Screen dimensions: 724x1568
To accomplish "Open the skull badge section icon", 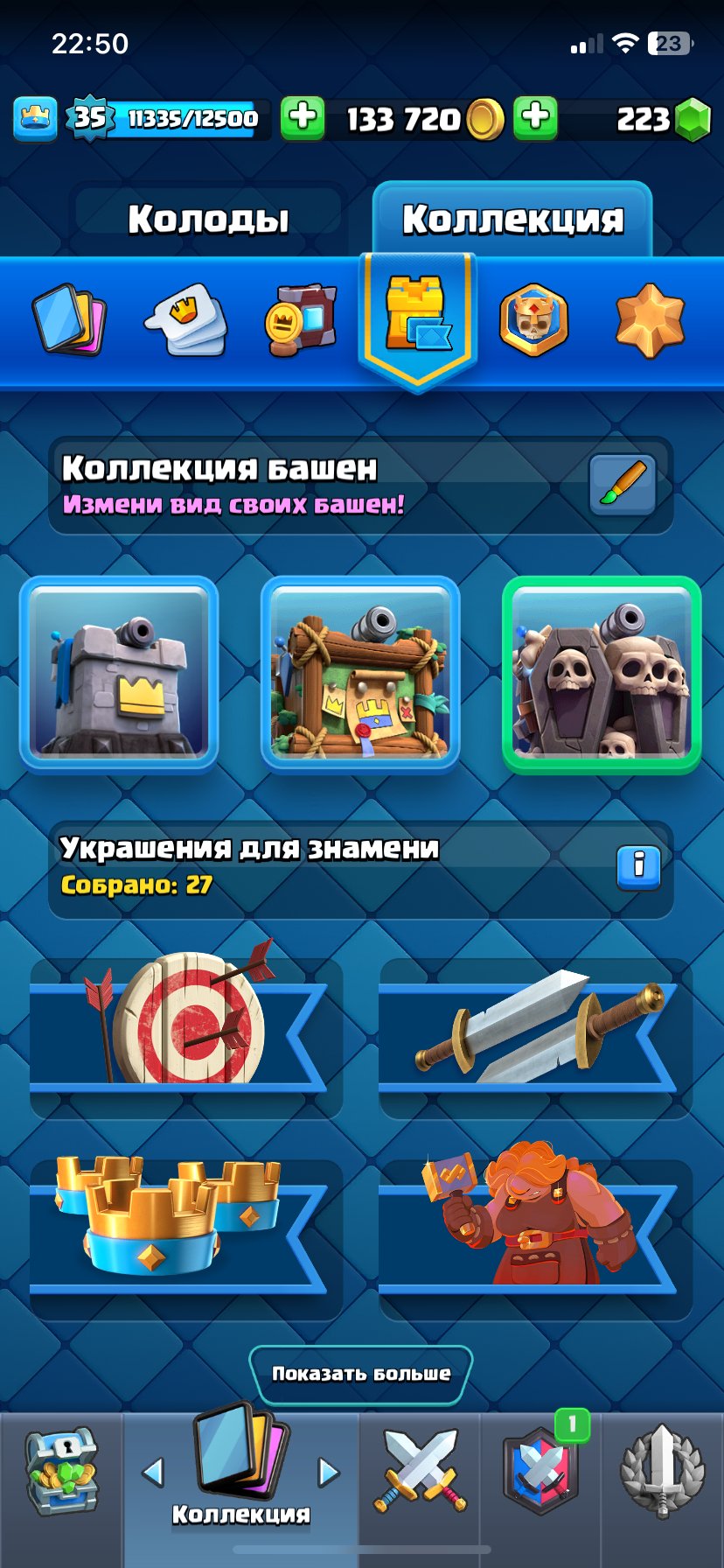I will 533,320.
